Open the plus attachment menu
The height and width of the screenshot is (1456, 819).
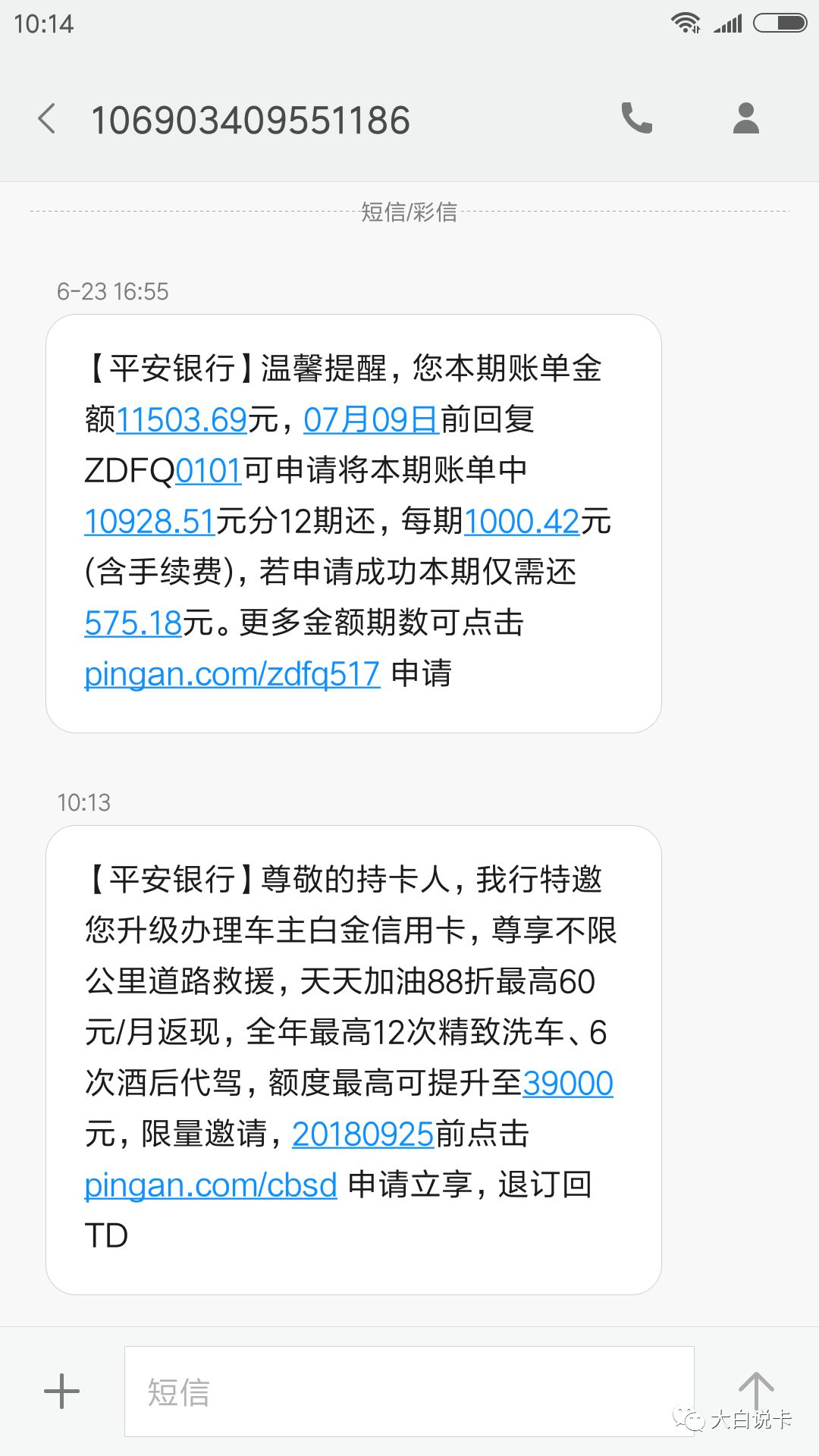(61, 1392)
